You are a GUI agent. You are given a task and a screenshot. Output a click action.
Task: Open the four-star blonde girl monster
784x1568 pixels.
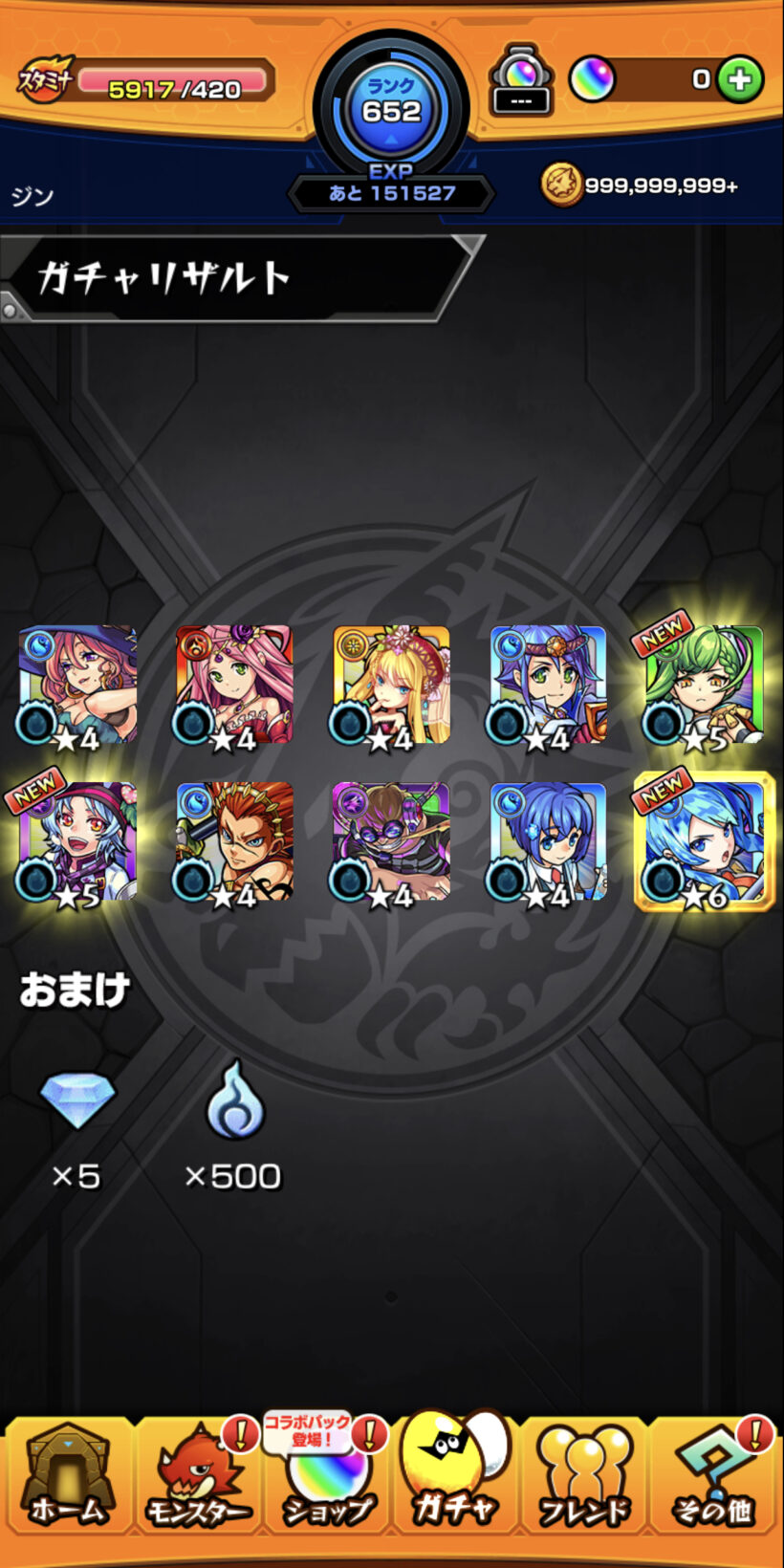(391, 685)
